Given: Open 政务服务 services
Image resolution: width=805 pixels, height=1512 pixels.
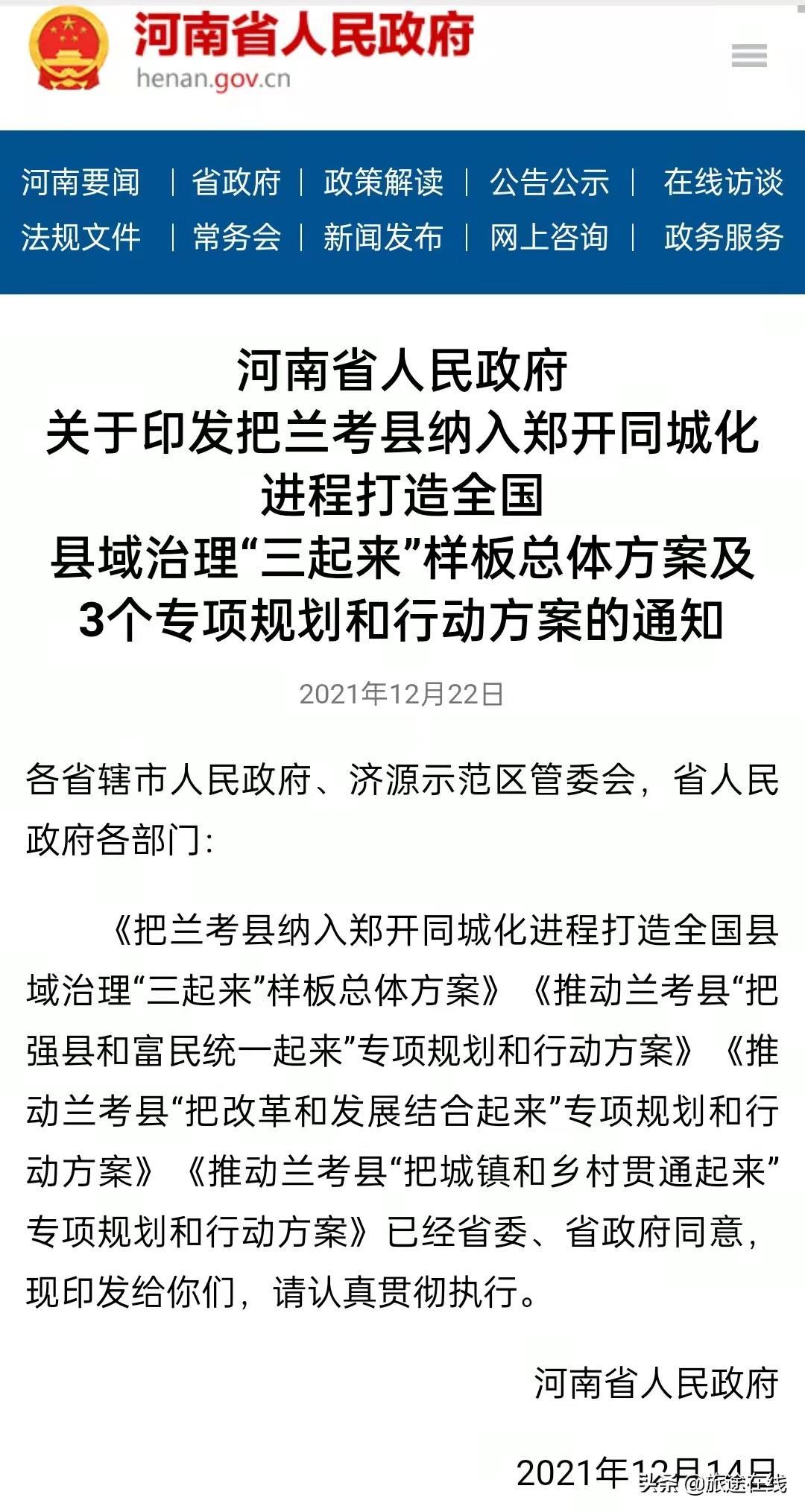Looking at the screenshot, I should click(723, 238).
